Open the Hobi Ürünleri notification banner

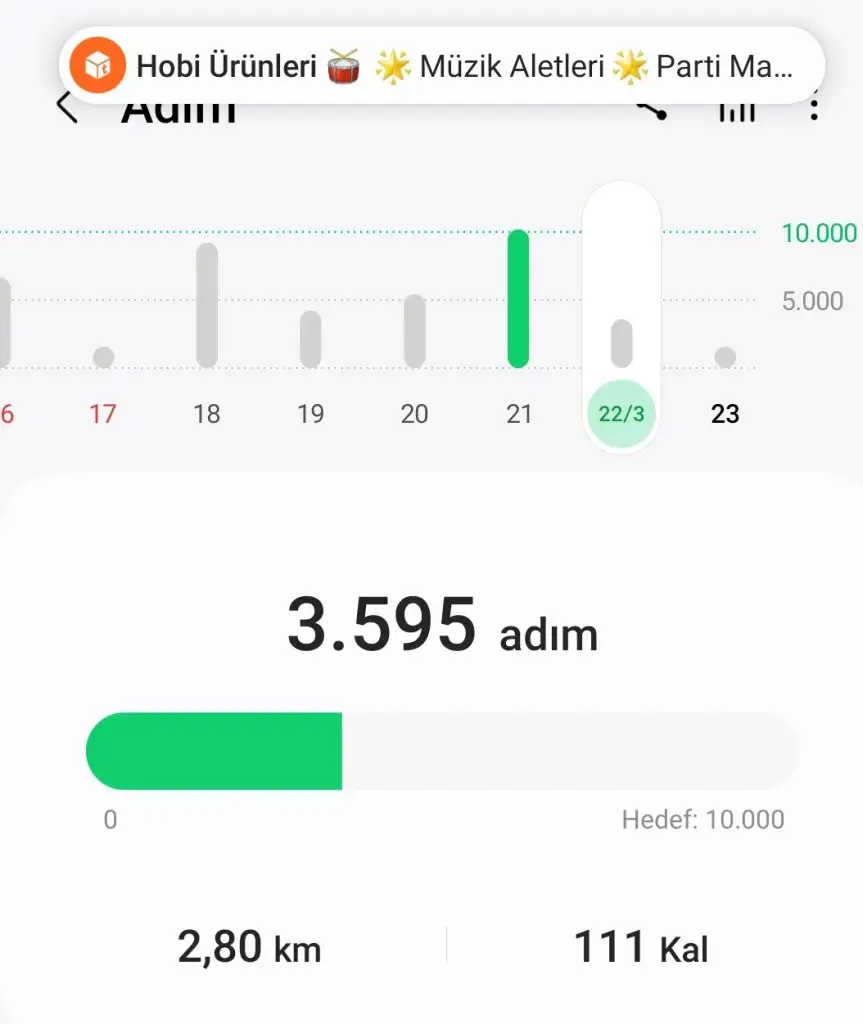coord(442,67)
